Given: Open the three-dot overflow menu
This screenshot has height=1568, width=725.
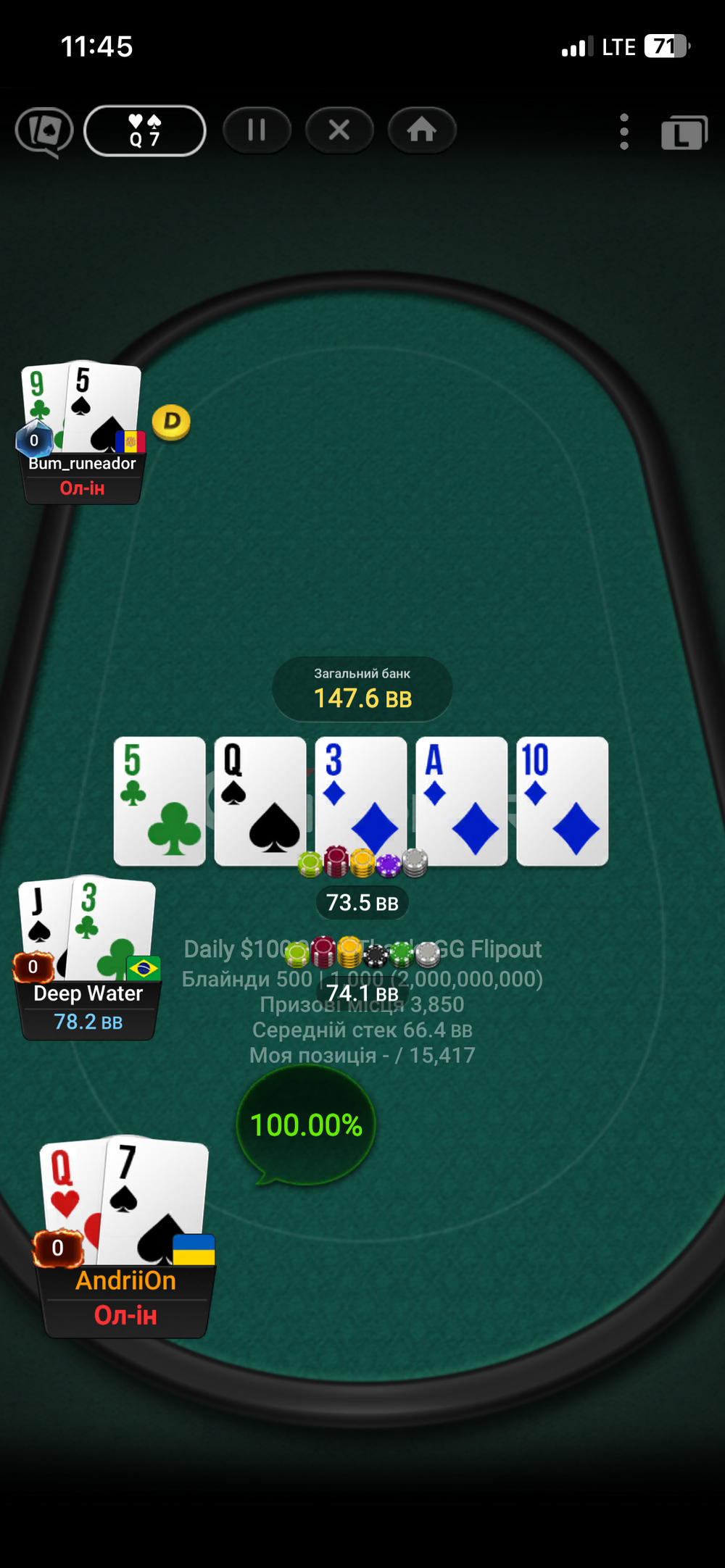Looking at the screenshot, I should pos(624,132).
